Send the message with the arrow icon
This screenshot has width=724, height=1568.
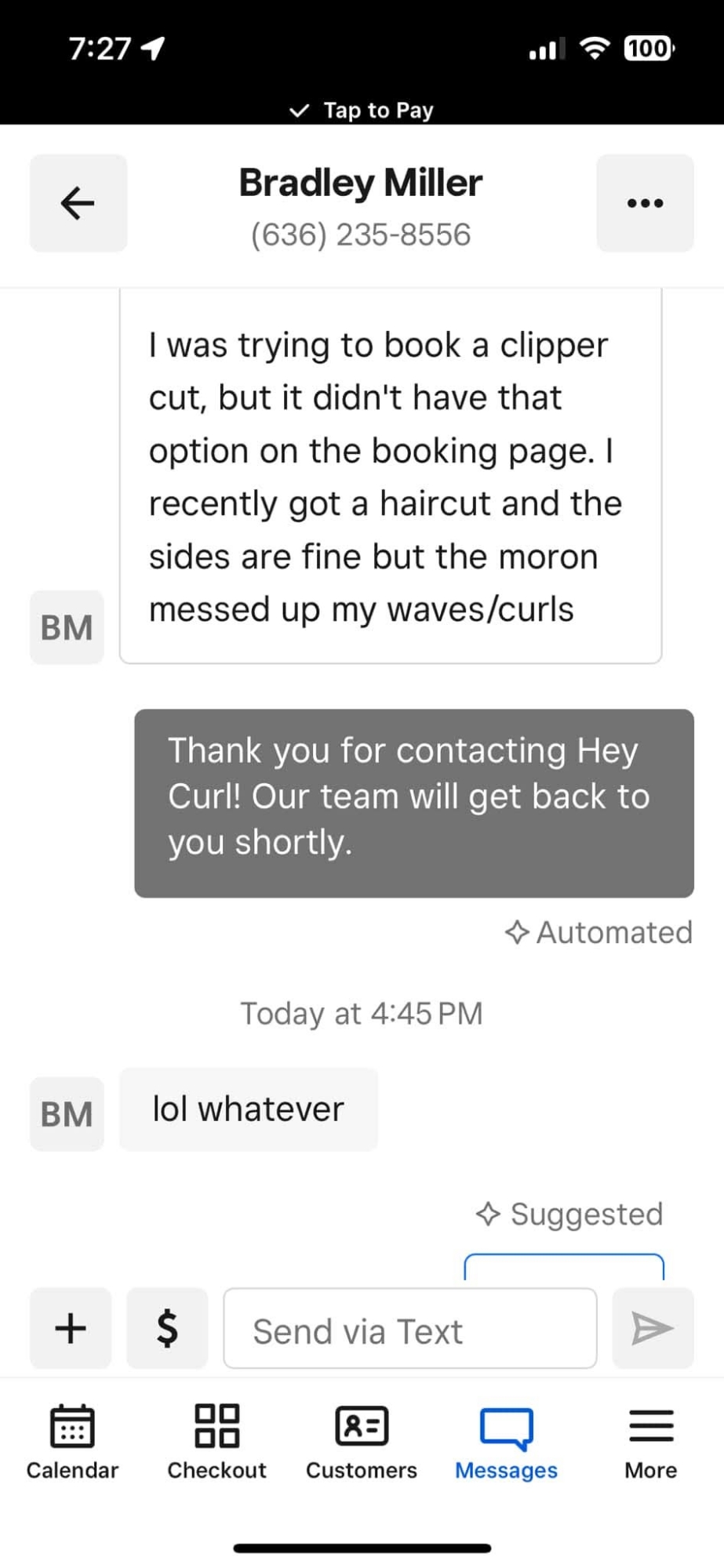[x=653, y=1327]
